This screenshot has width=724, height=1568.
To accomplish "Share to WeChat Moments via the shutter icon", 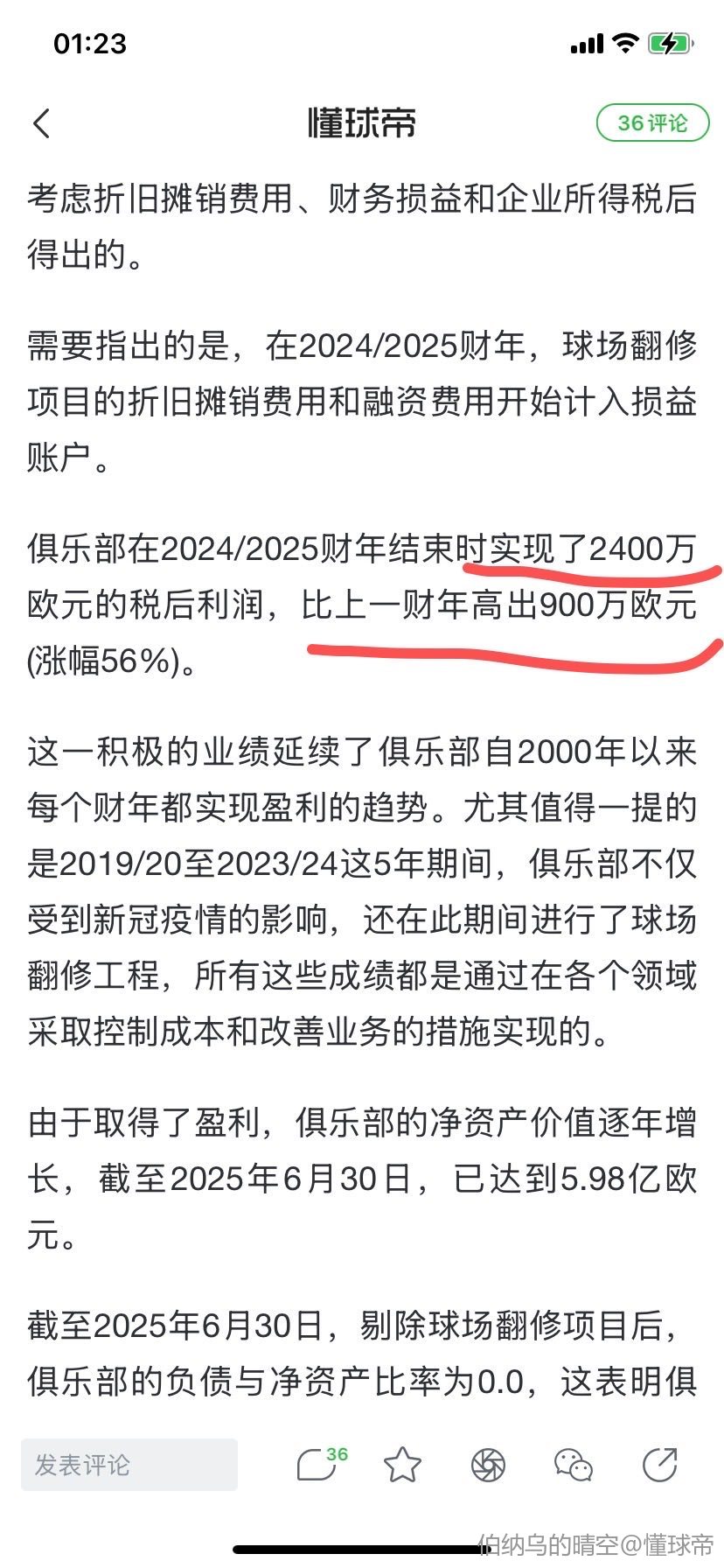I will [x=488, y=1465].
